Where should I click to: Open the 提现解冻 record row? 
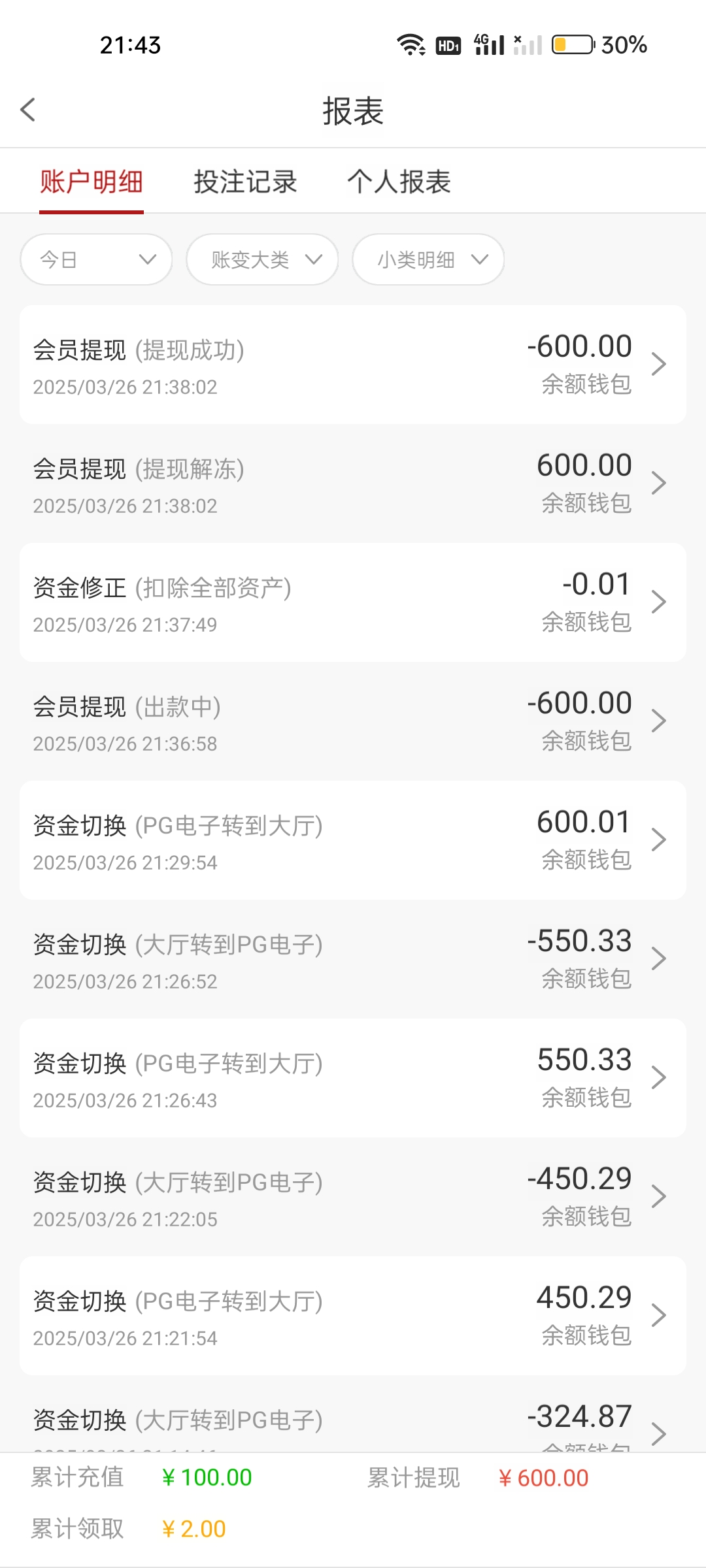click(353, 483)
